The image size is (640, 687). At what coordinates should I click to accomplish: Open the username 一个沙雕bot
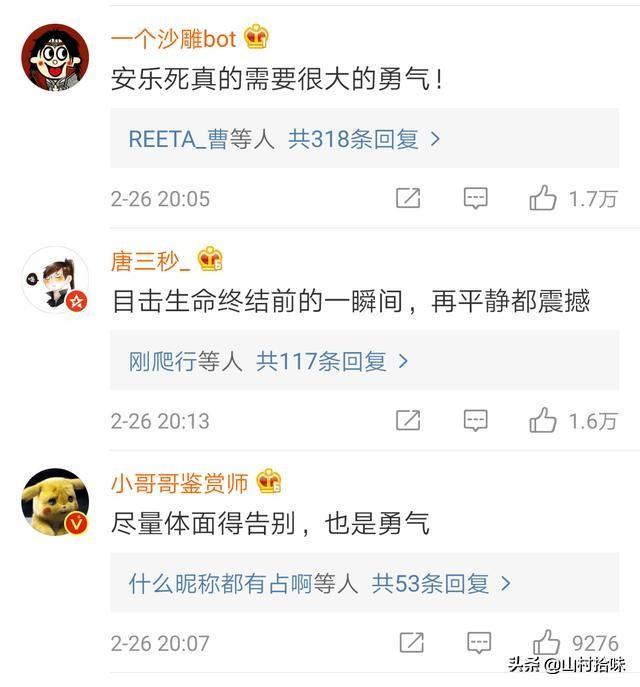173,39
